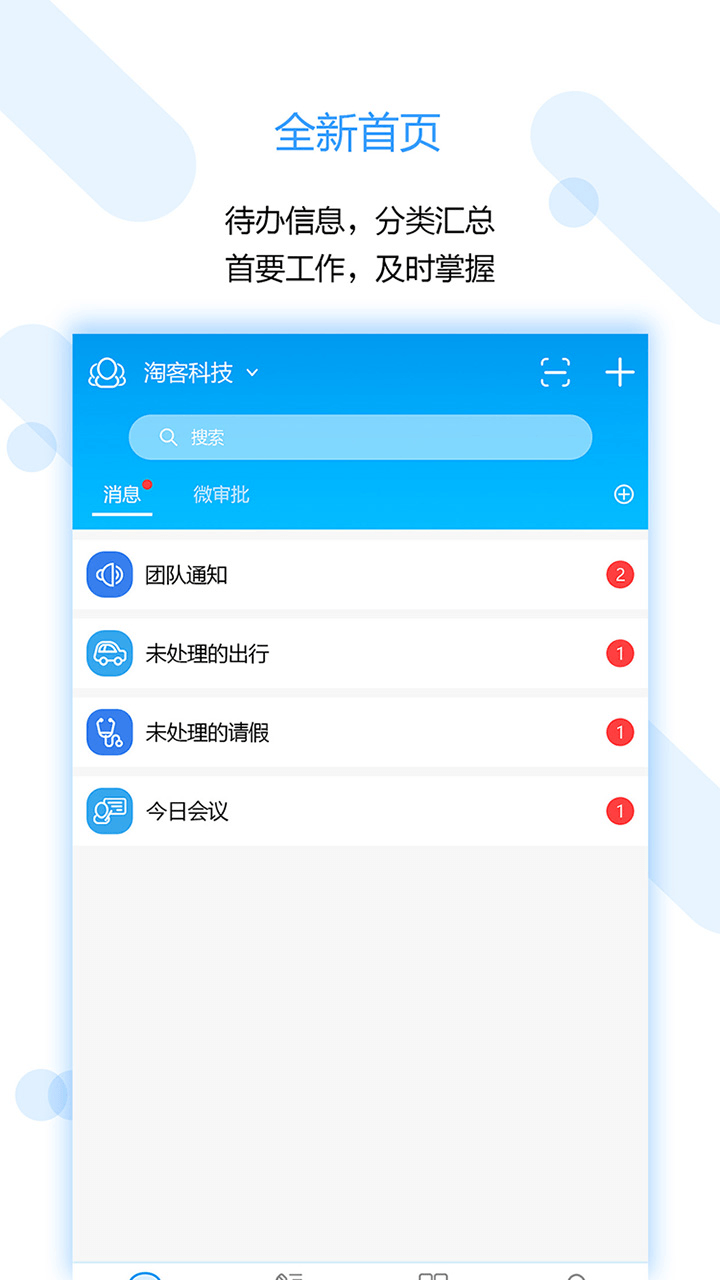Click the plus icon in top bar

[x=620, y=372]
